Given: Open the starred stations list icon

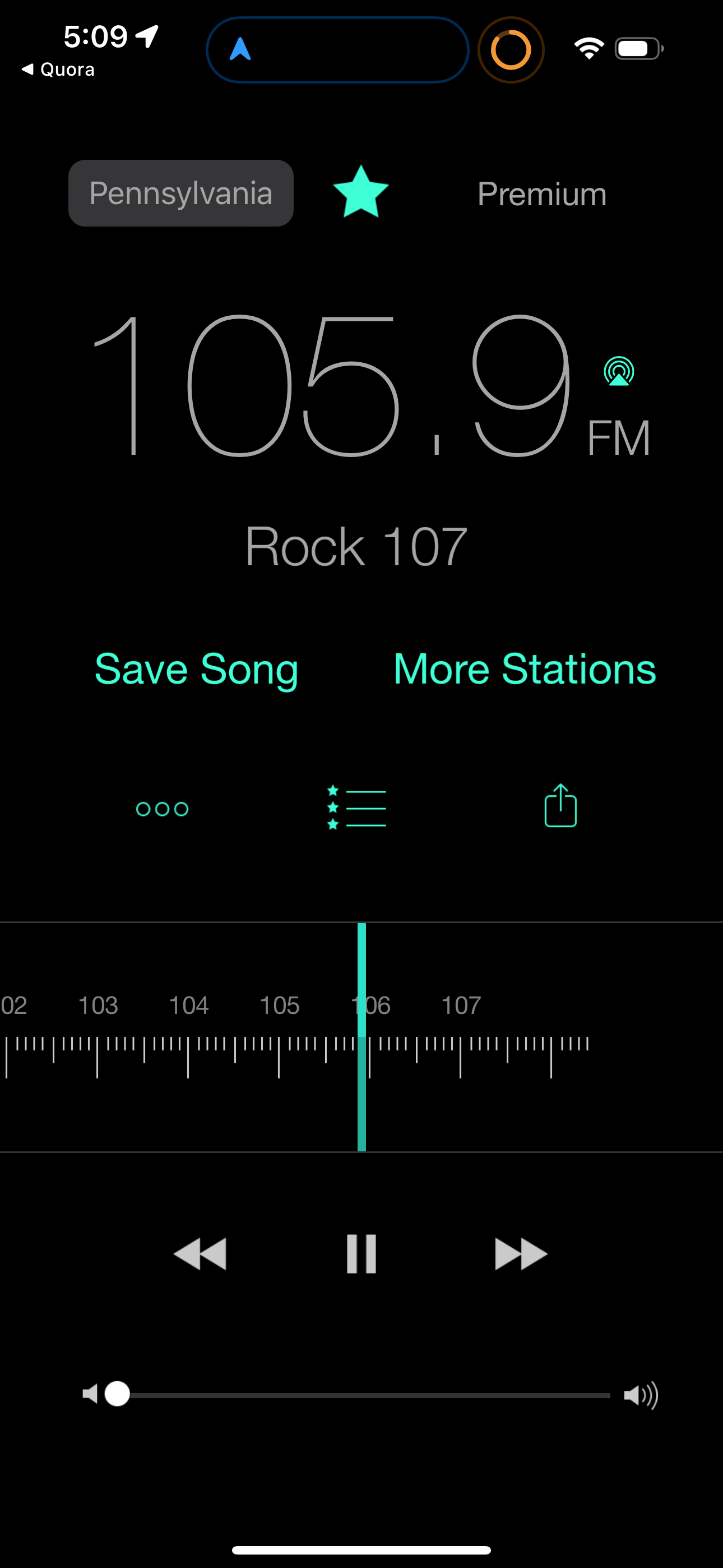Looking at the screenshot, I should [356, 808].
